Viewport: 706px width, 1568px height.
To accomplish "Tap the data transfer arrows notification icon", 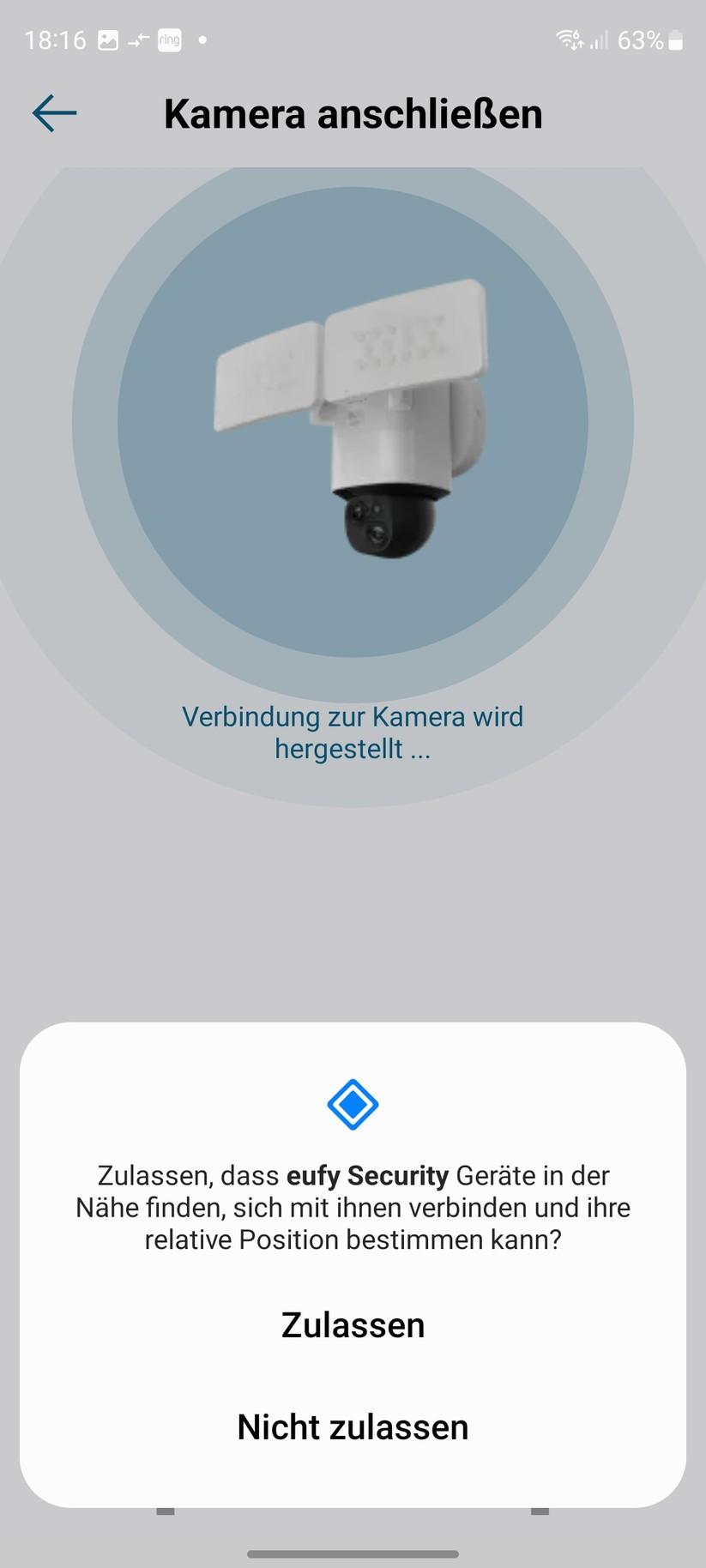I will coord(139,39).
